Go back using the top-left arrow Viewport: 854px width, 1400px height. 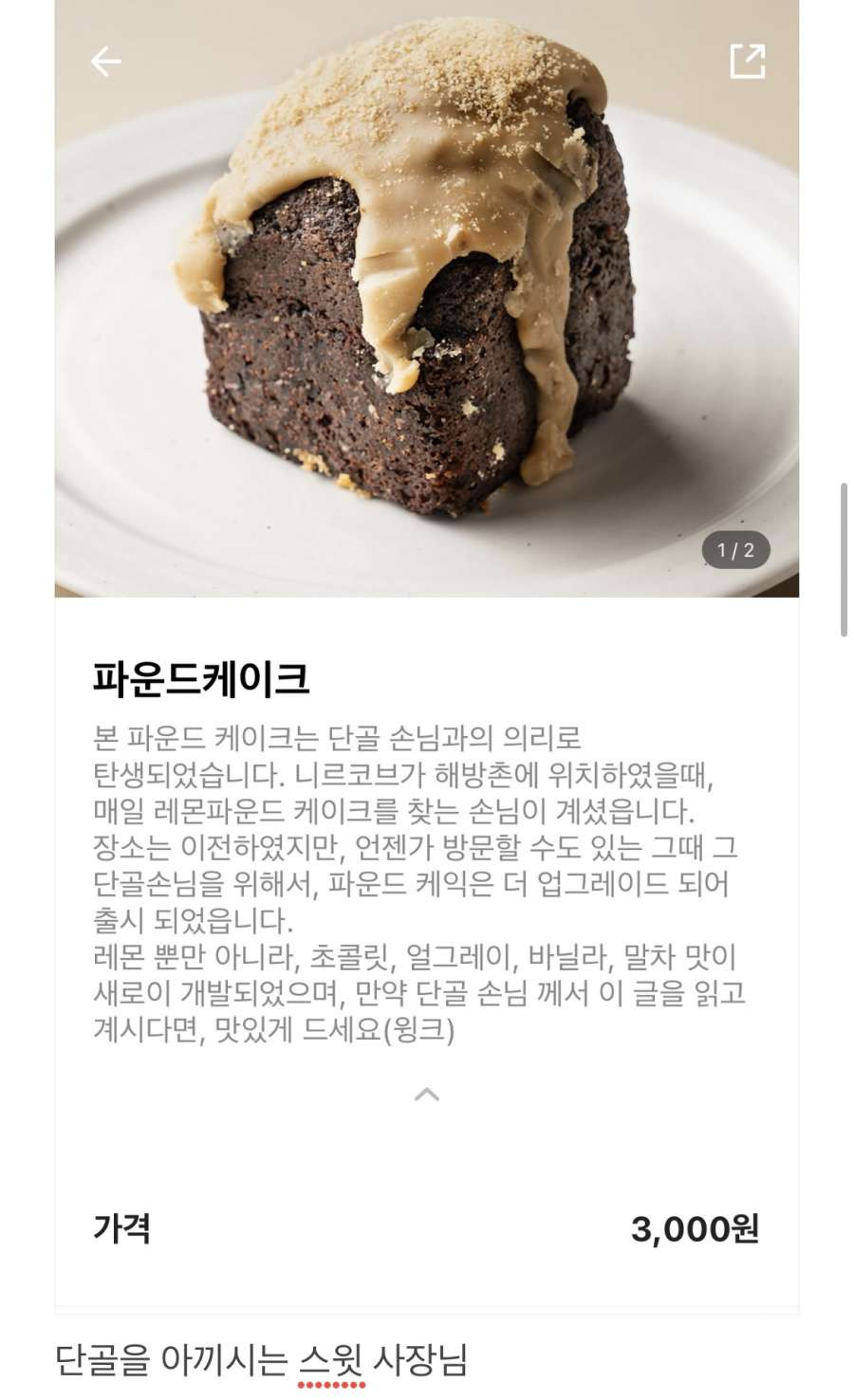(105, 62)
